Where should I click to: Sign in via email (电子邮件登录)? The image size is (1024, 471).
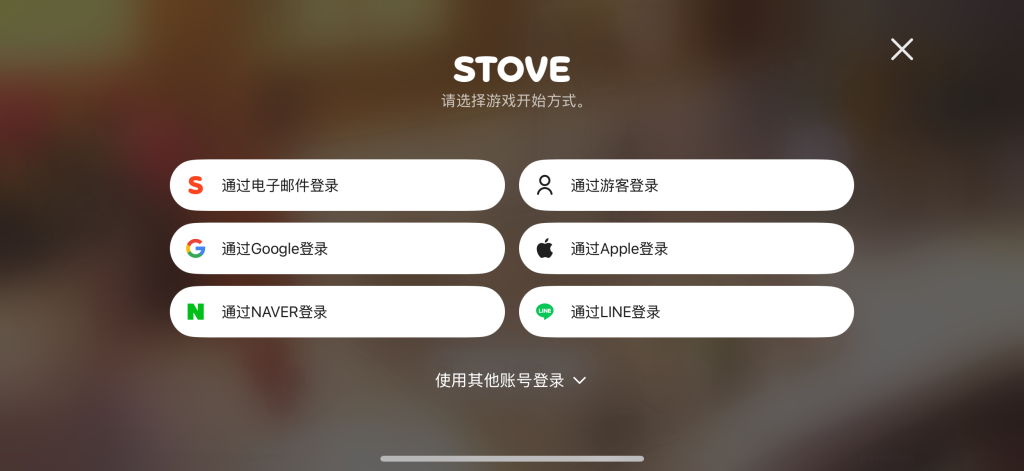pyautogui.click(x=337, y=185)
